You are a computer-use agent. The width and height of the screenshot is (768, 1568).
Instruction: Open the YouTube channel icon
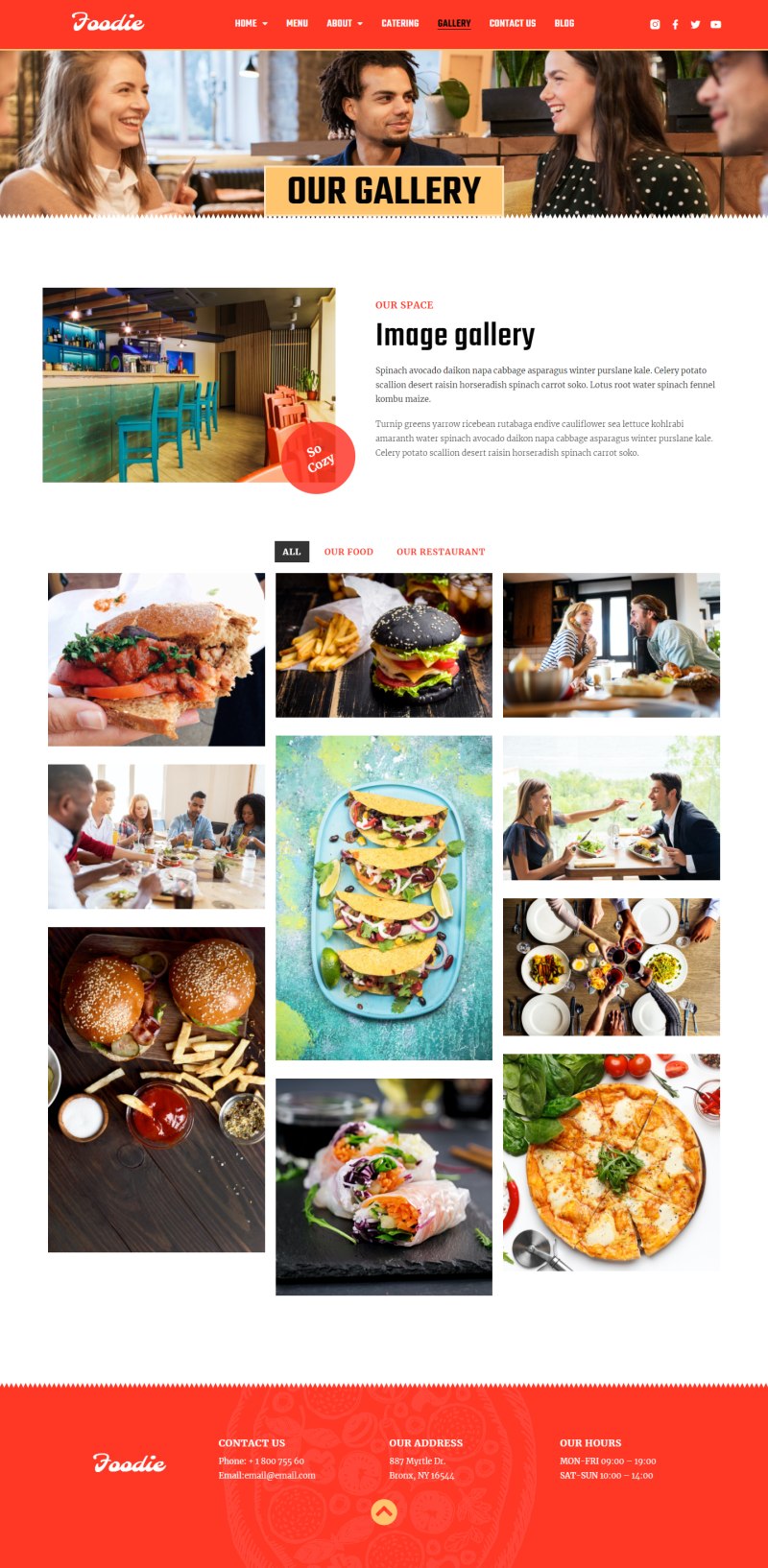[x=715, y=24]
